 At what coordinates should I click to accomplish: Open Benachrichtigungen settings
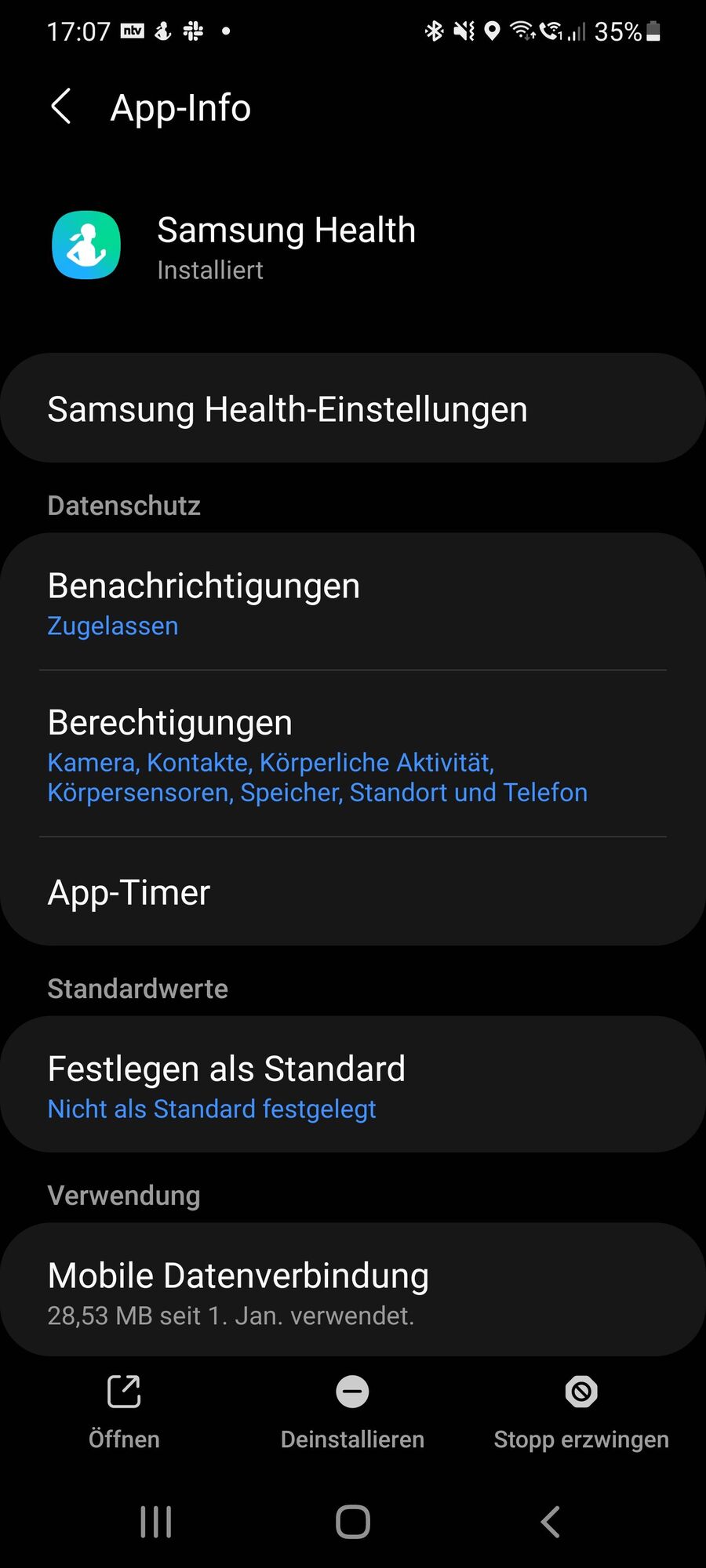(x=353, y=603)
